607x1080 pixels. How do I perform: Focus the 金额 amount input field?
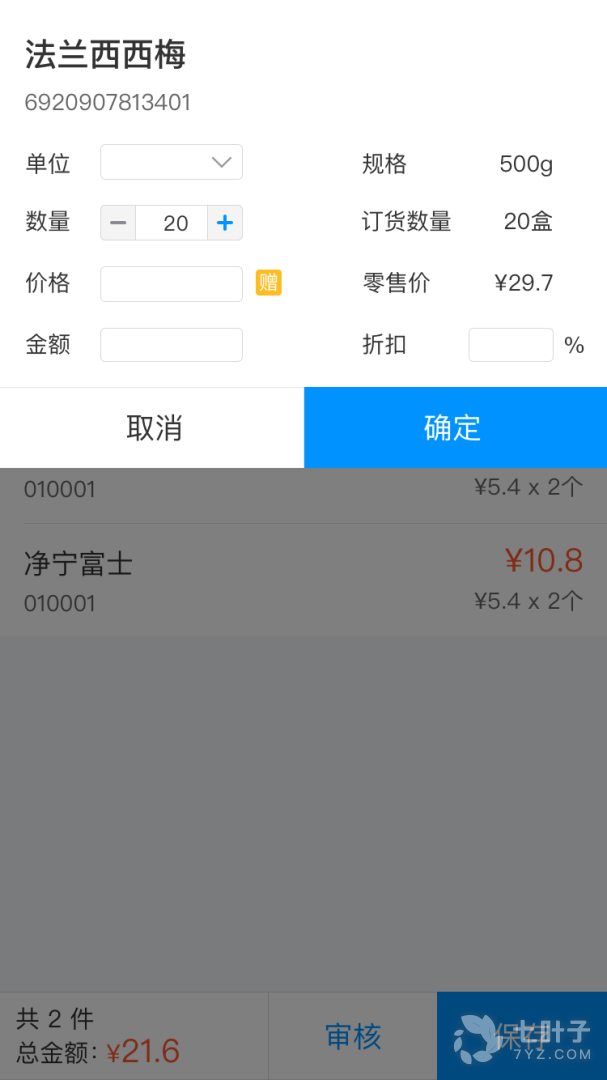click(171, 345)
